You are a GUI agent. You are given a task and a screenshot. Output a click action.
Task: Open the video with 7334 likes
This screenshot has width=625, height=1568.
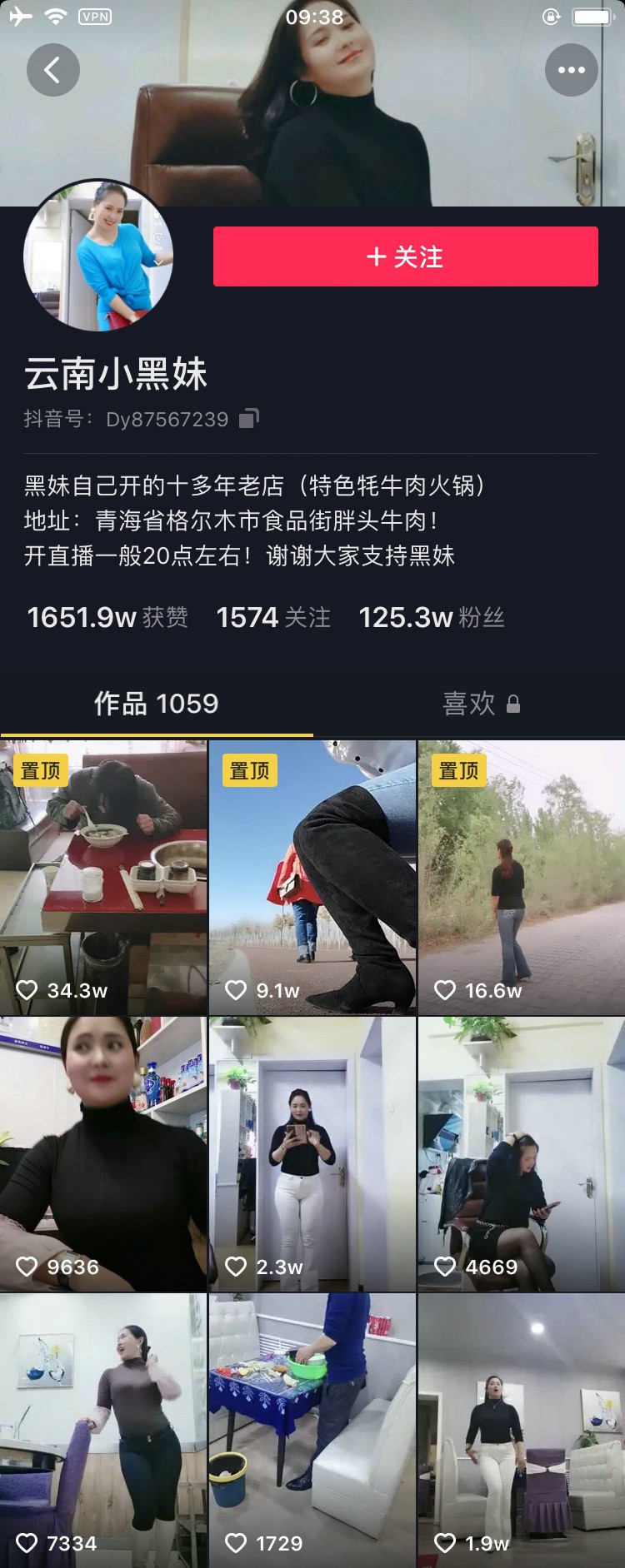103,1428
